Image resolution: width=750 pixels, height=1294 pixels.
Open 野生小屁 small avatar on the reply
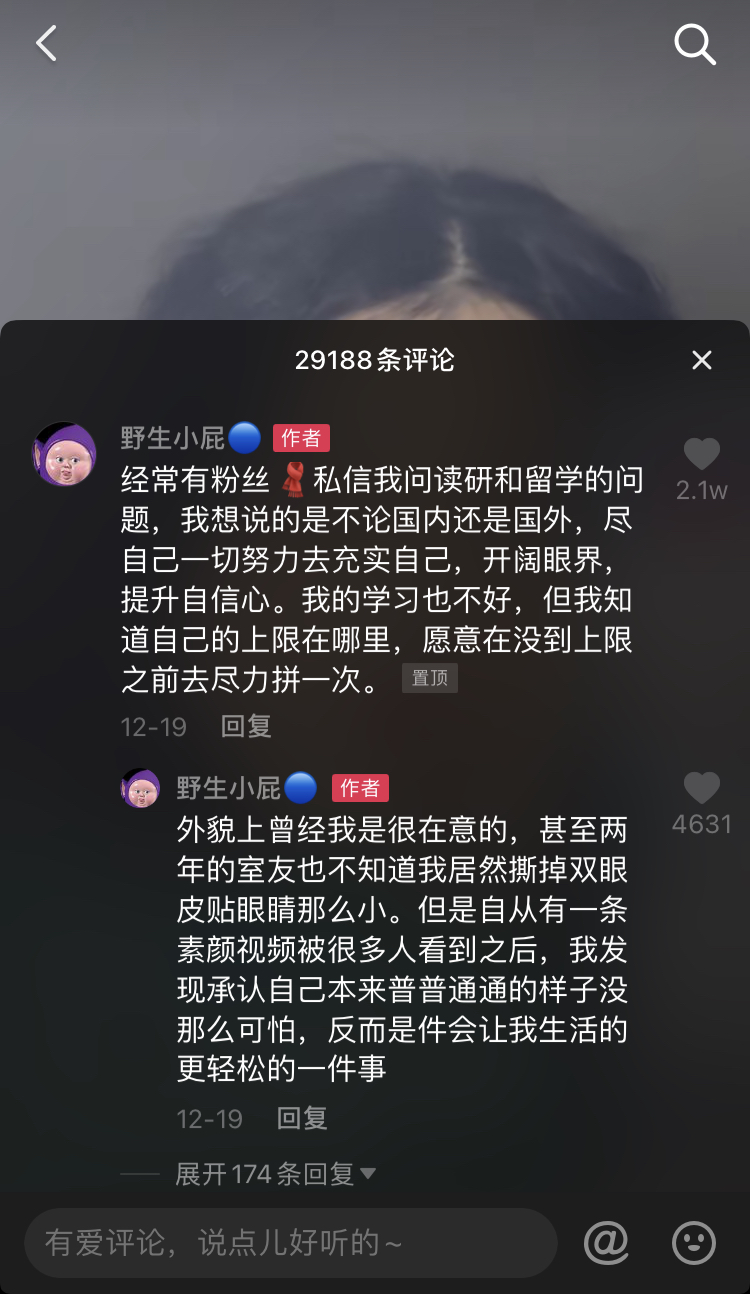(x=141, y=788)
